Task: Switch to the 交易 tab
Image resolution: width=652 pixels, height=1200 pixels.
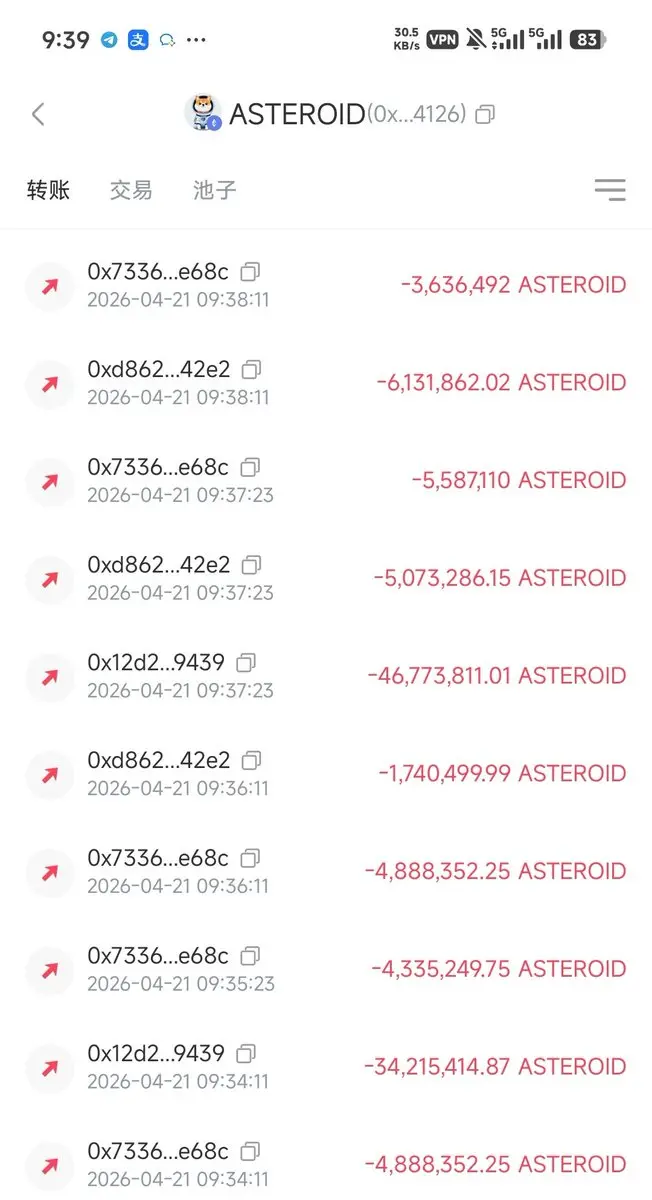Action: 131,190
